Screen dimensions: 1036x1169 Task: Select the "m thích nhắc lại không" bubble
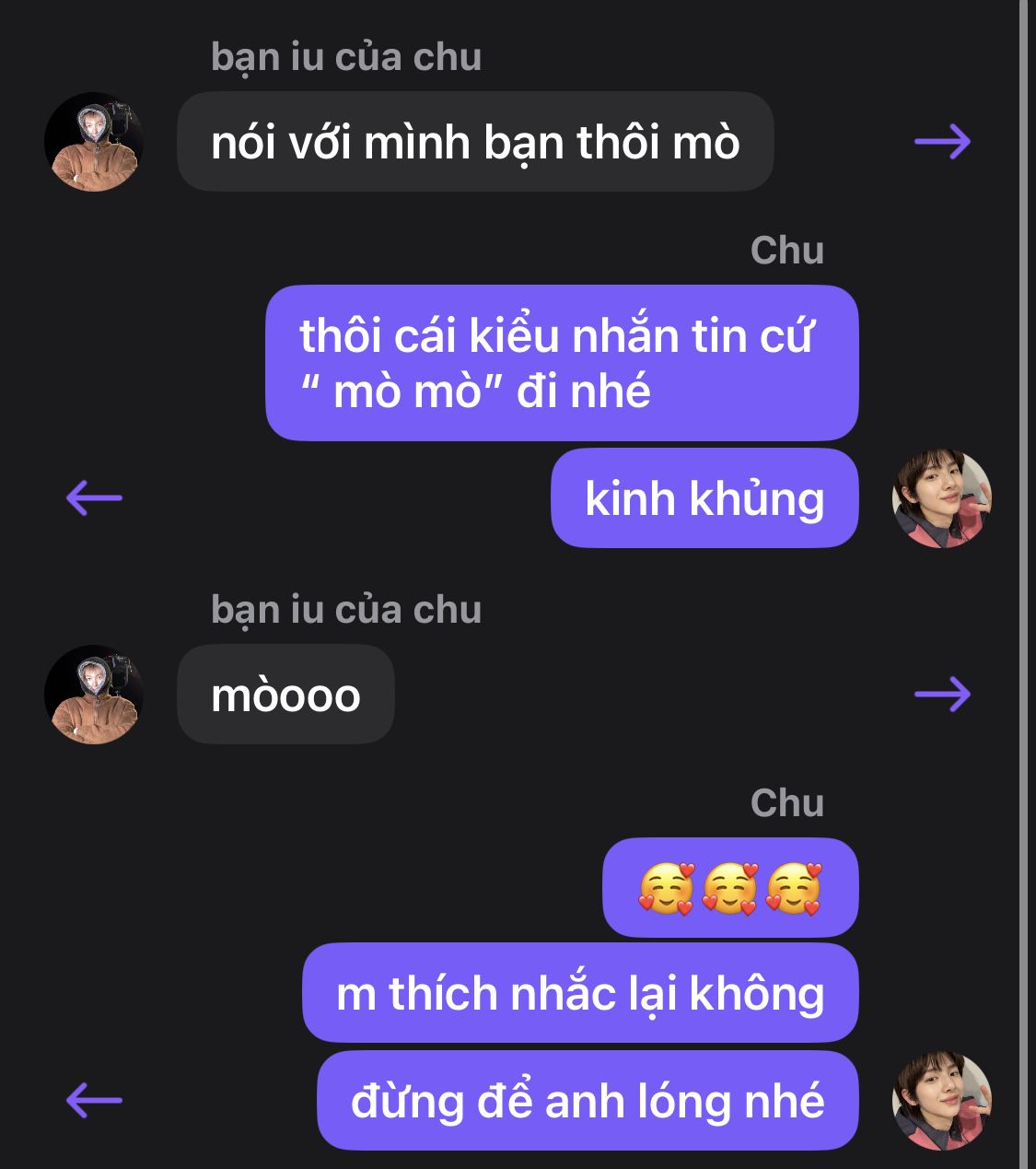coord(580,993)
